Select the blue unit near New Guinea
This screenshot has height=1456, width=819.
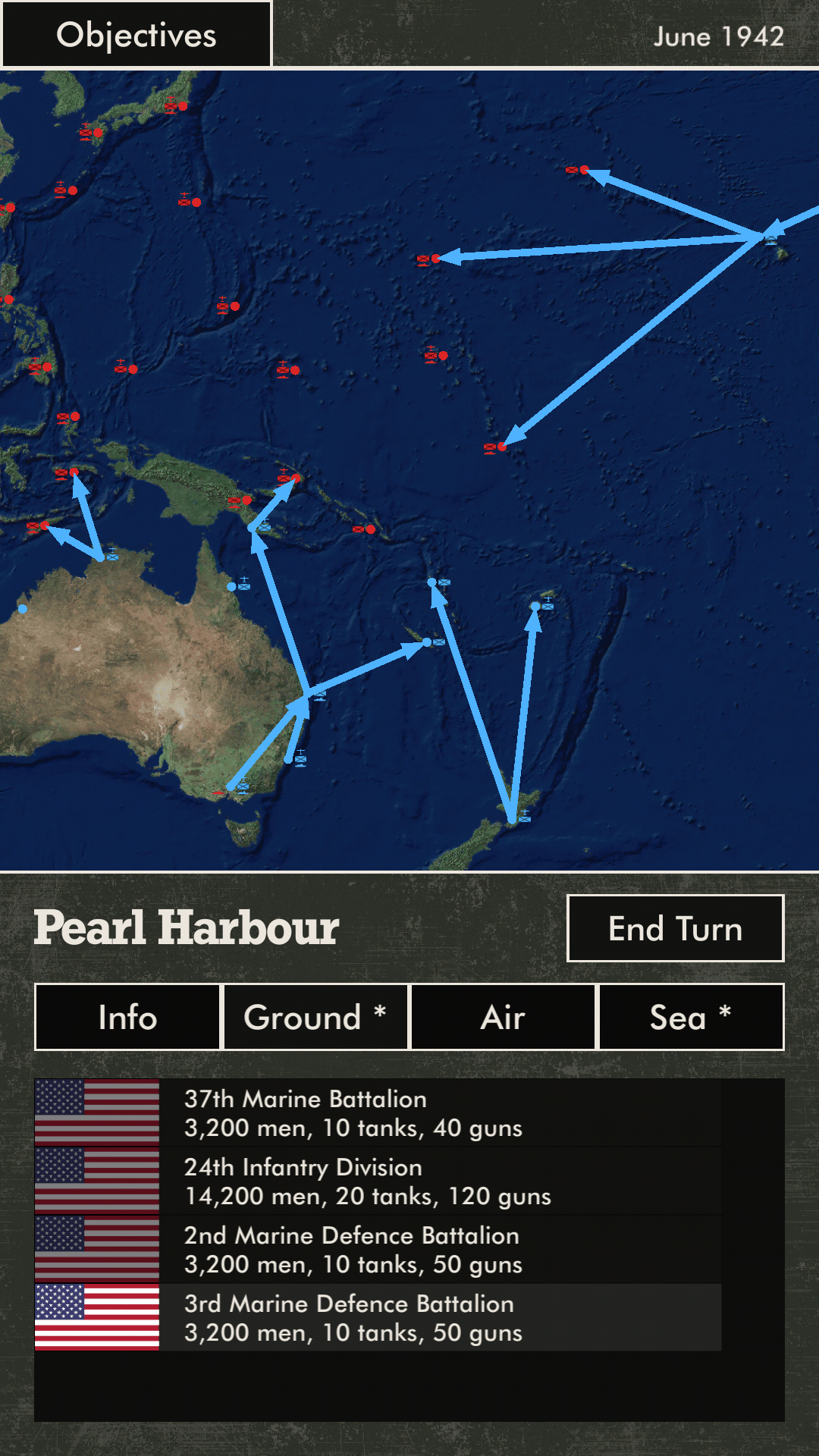[264, 526]
